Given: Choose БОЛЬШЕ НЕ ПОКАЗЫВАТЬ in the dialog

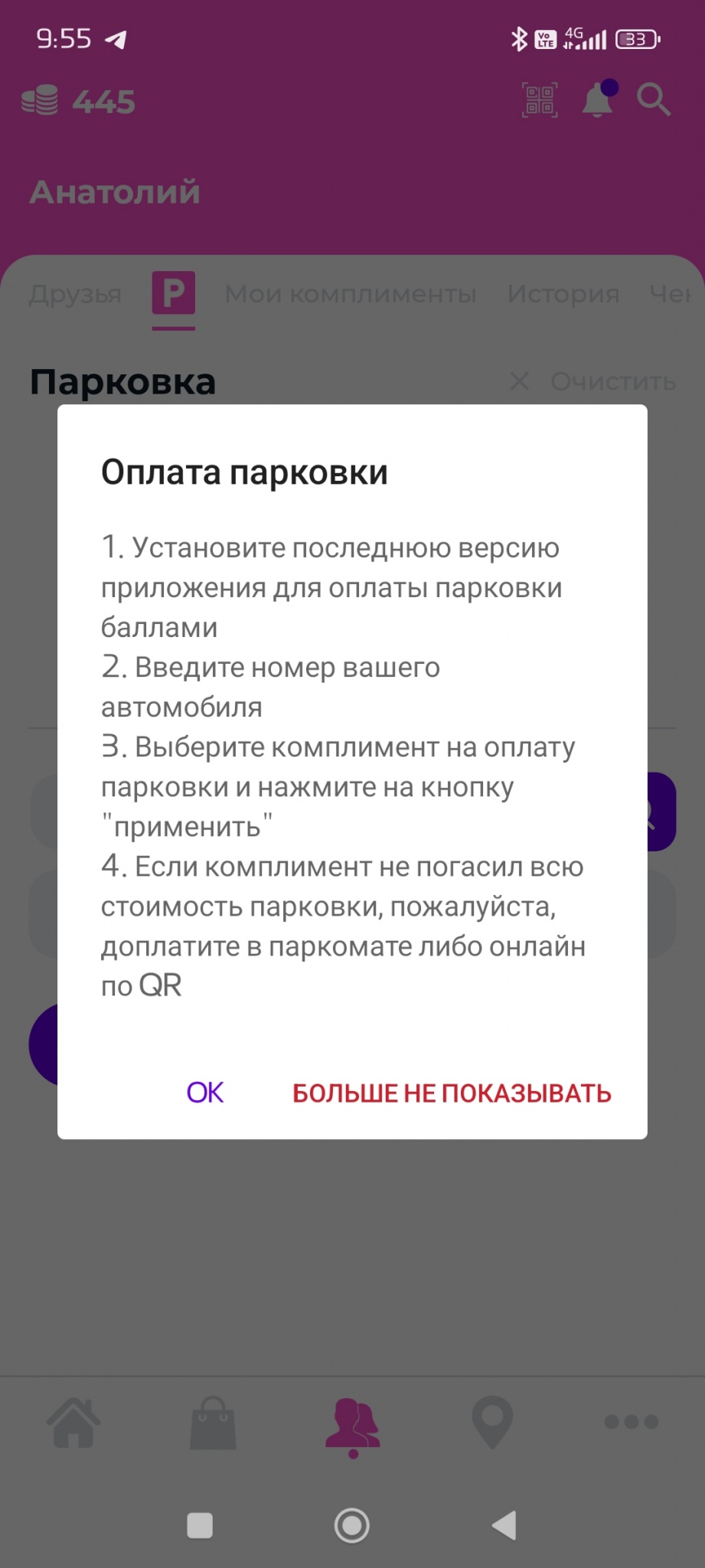Looking at the screenshot, I should [452, 1093].
